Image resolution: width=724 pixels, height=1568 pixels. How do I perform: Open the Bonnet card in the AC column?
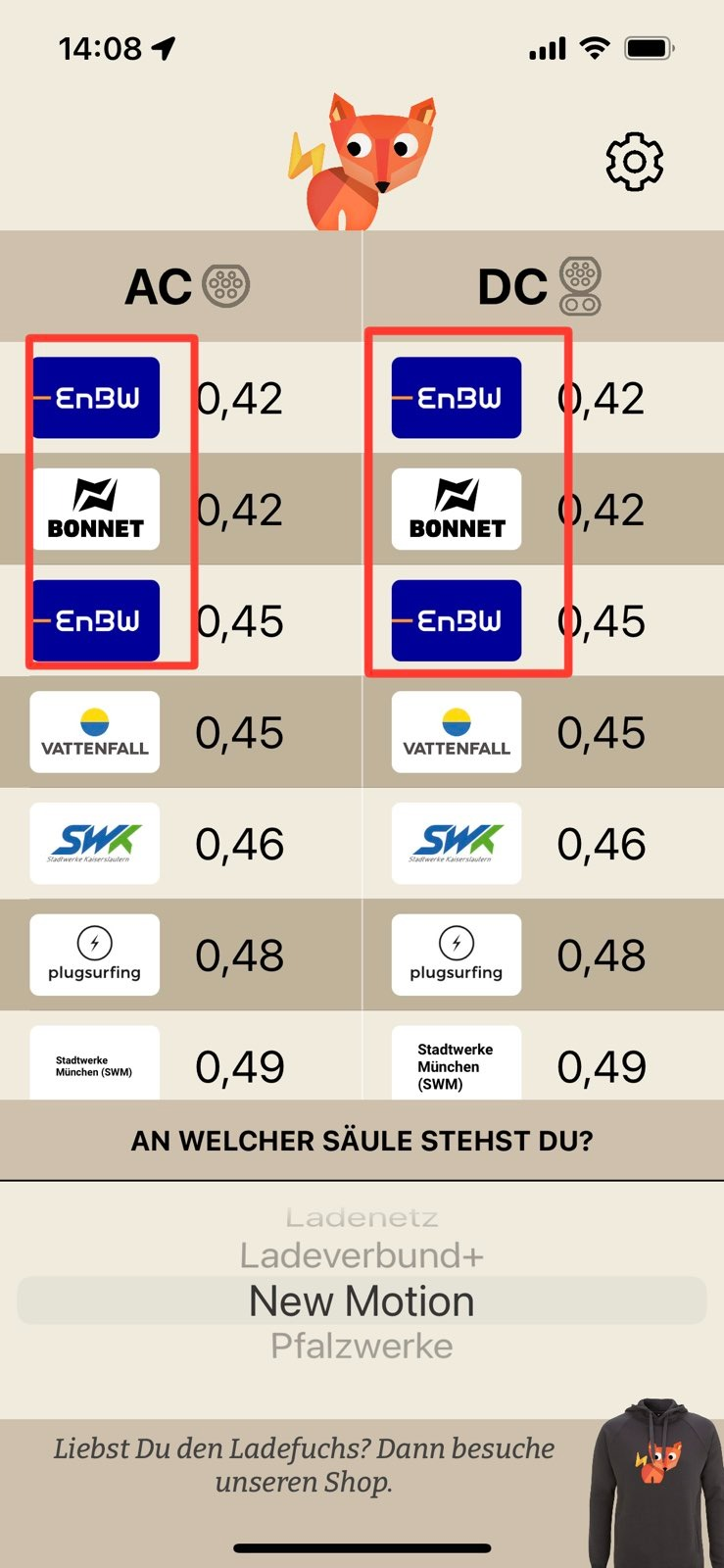pyautogui.click(x=95, y=509)
